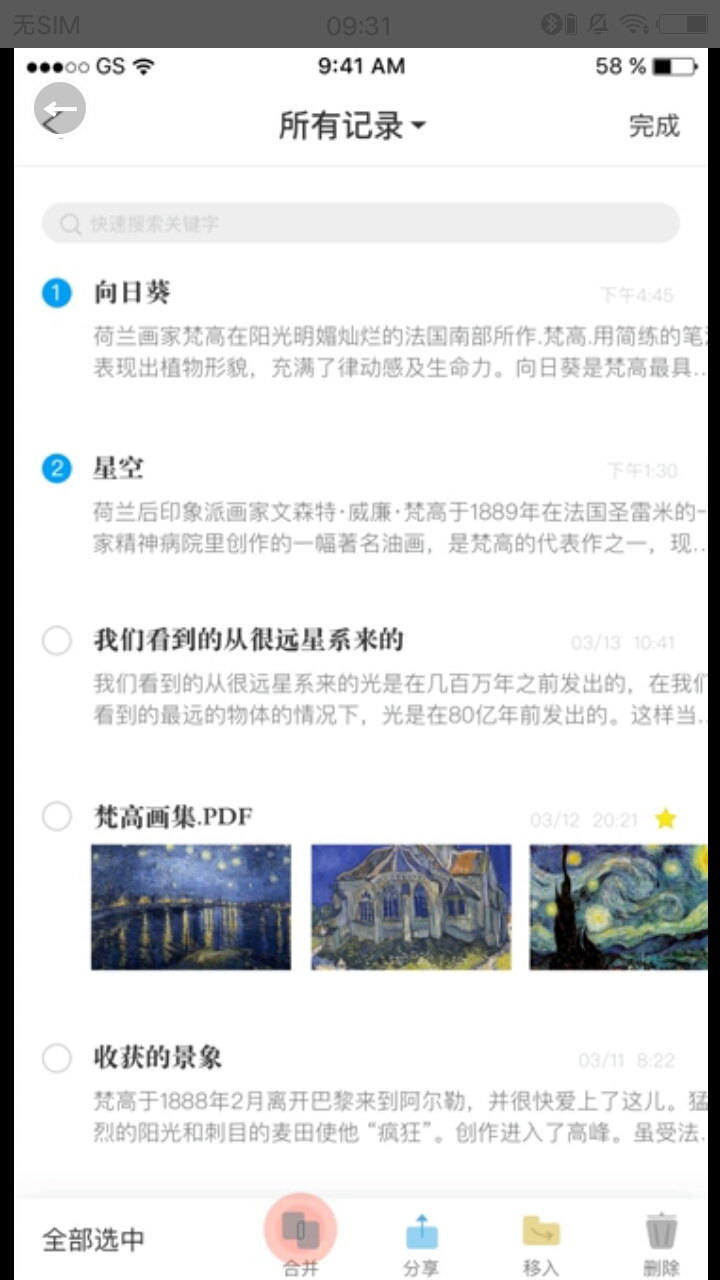Select the 收获的景象 note
Screen dimensions: 720x1280
coord(57,1057)
